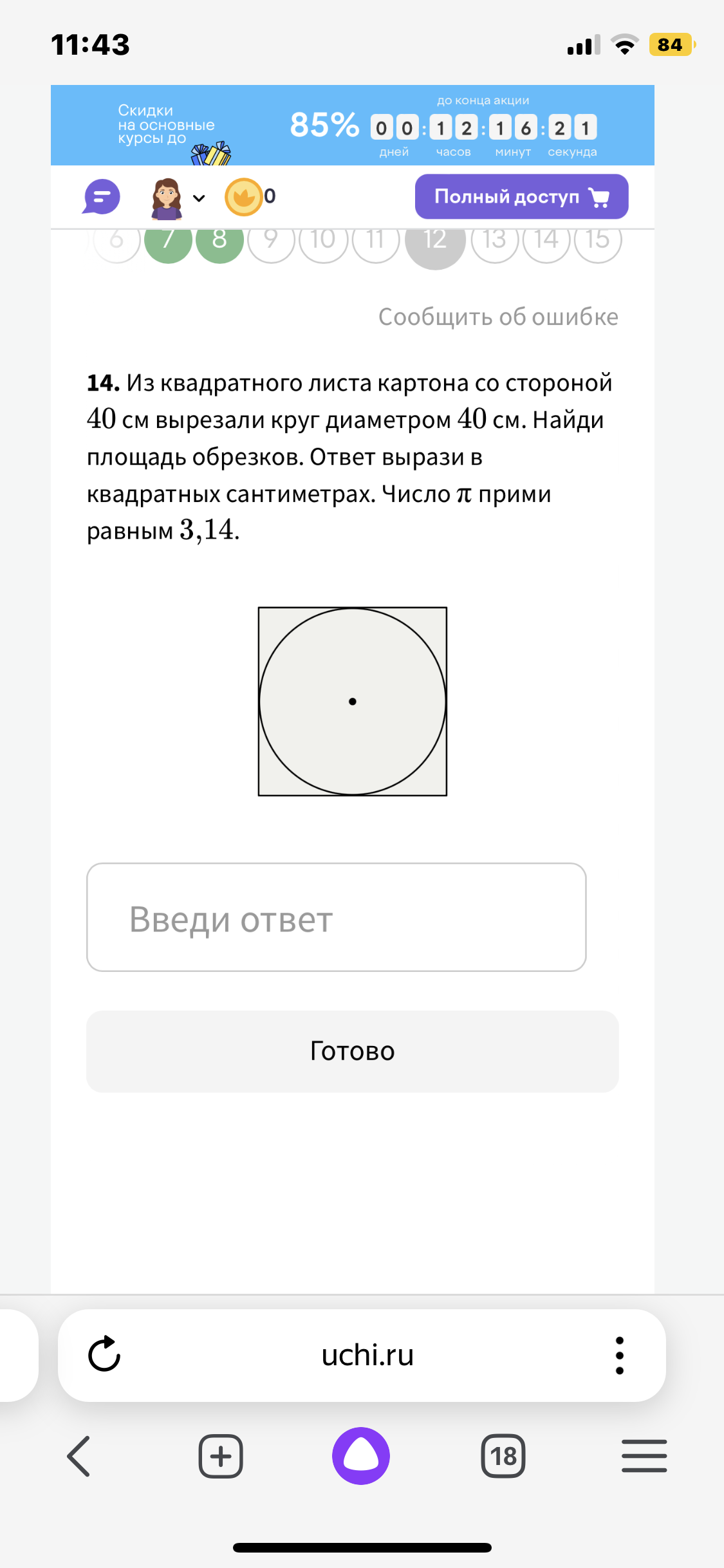Open a new browser tab

(221, 1456)
